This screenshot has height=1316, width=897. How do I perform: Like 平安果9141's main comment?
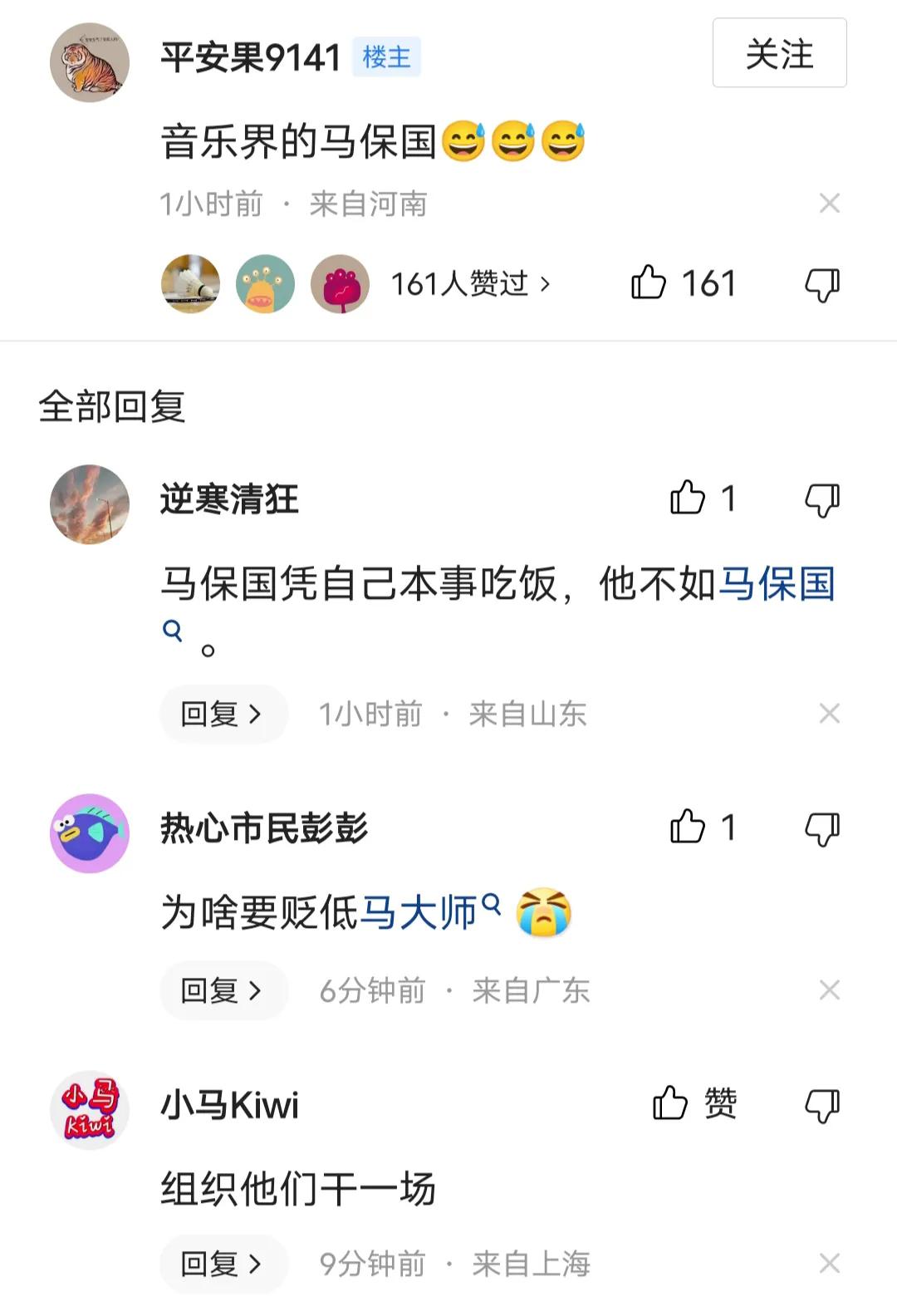tap(649, 283)
